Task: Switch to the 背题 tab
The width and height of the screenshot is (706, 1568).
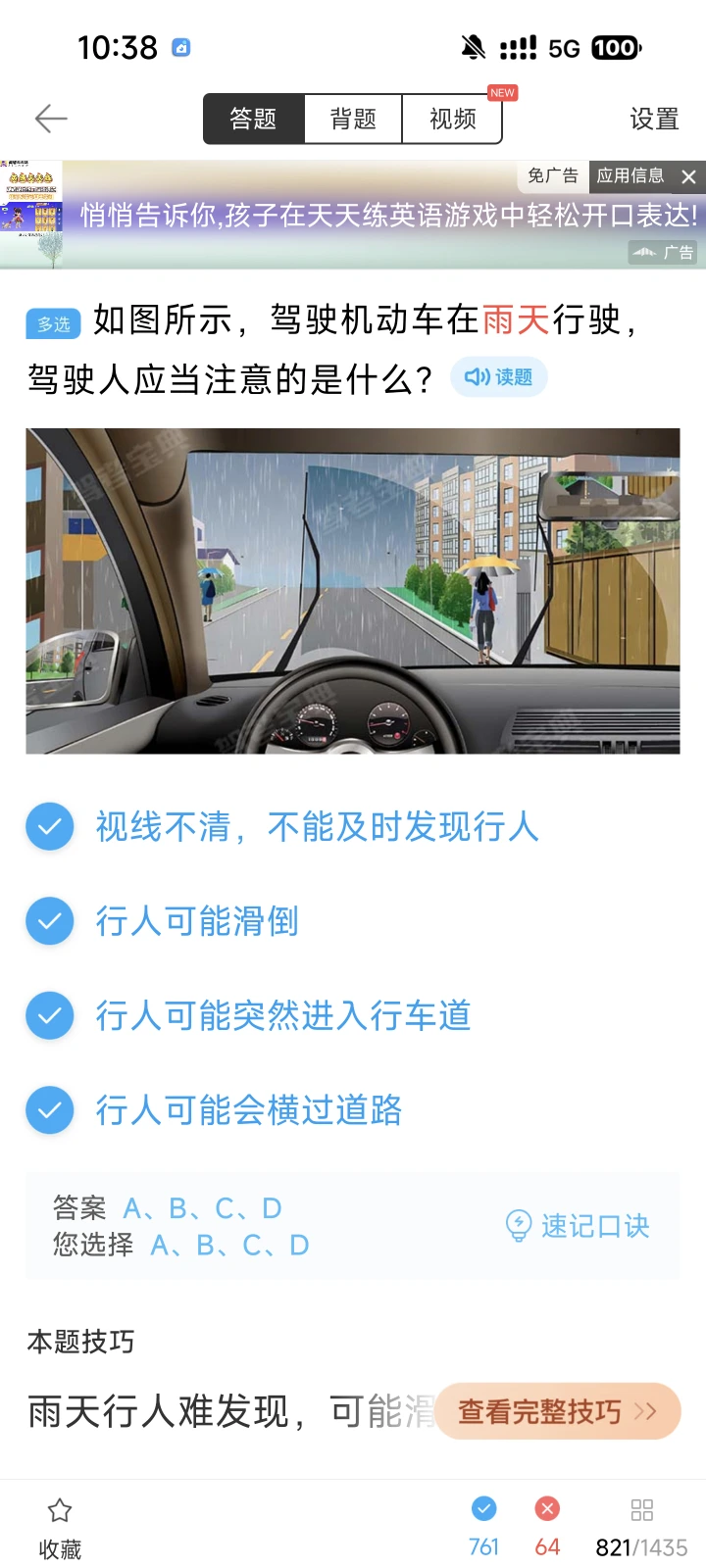Action: pos(353,119)
